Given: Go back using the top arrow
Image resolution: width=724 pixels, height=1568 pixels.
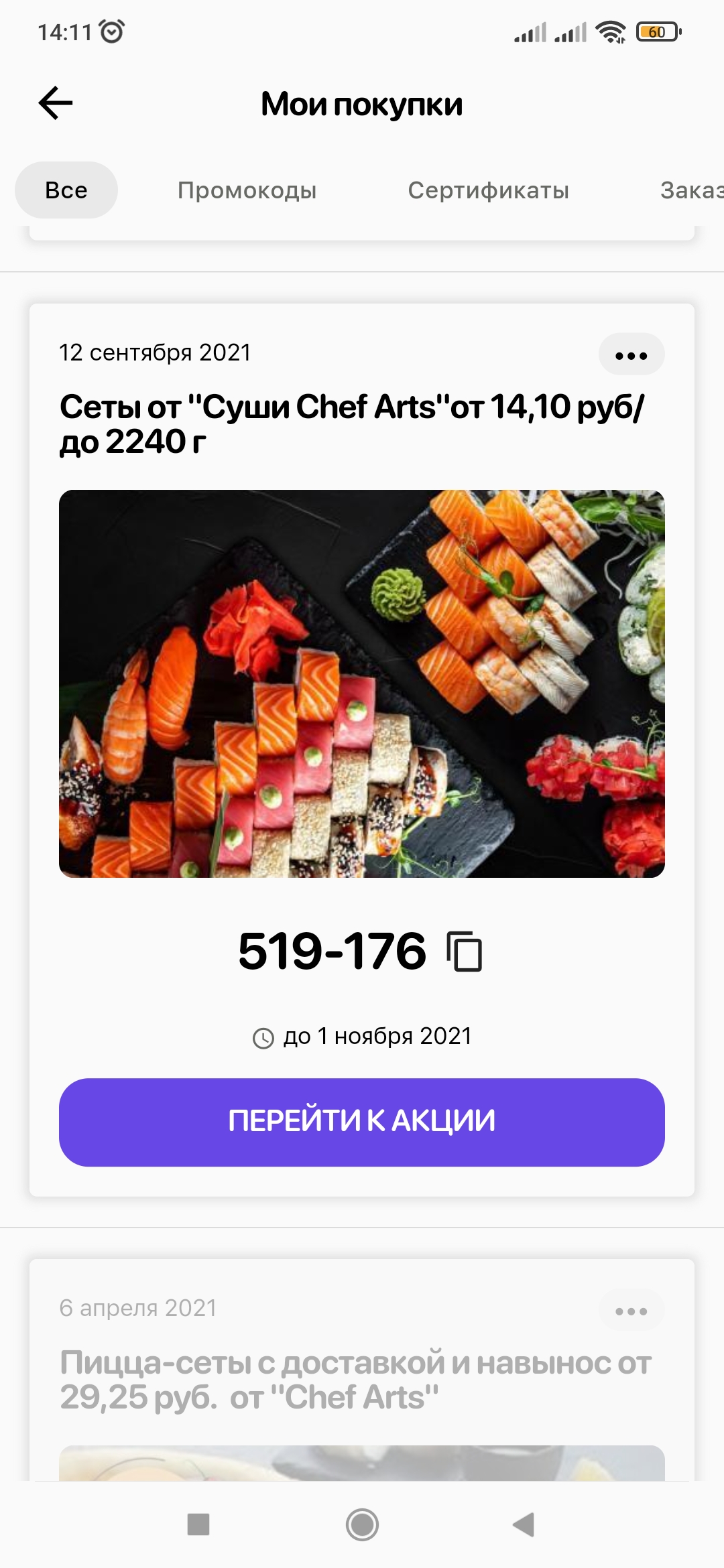Looking at the screenshot, I should click(56, 103).
